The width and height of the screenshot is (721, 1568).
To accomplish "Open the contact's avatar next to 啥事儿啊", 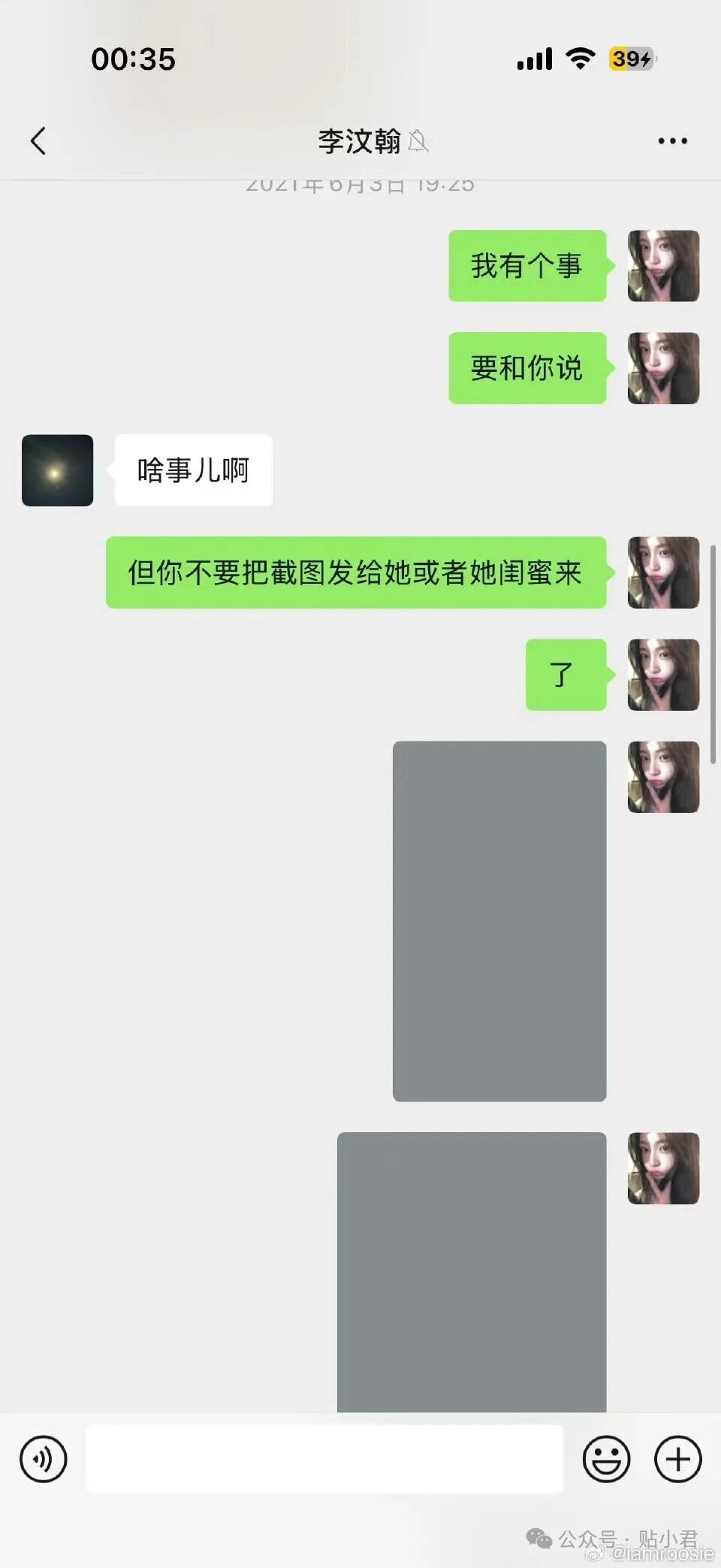I will 58,470.
